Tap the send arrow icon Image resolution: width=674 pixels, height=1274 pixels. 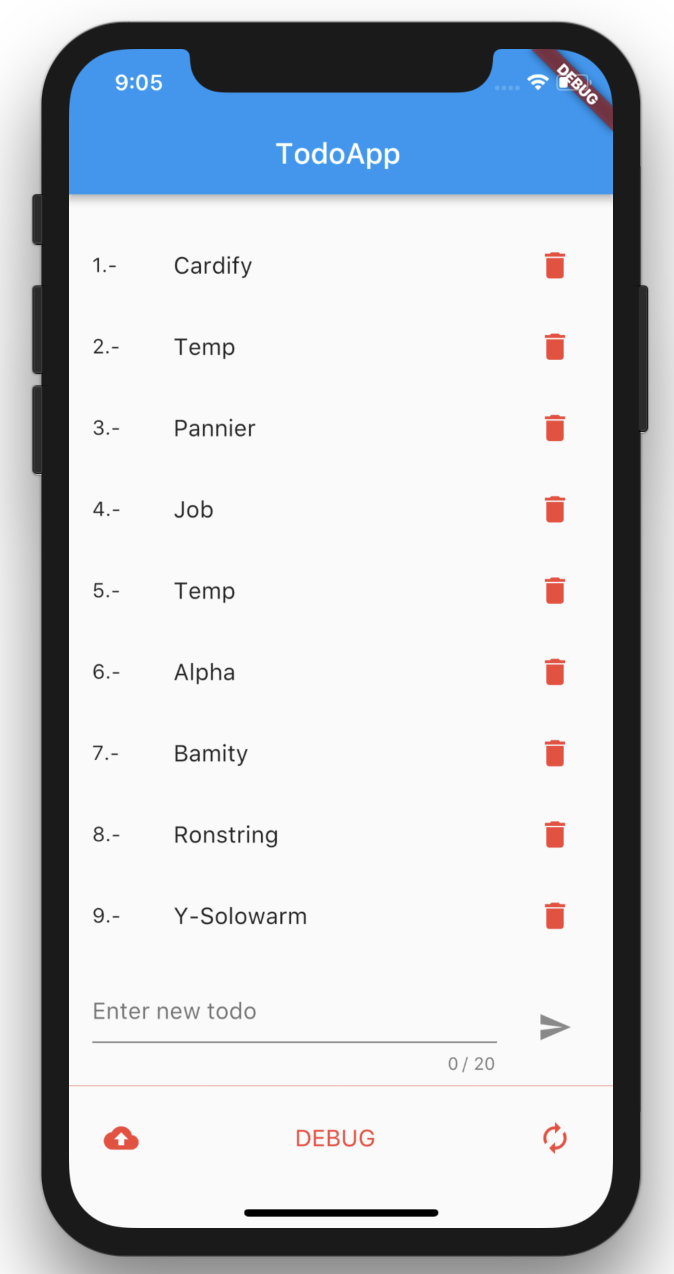[555, 1027]
